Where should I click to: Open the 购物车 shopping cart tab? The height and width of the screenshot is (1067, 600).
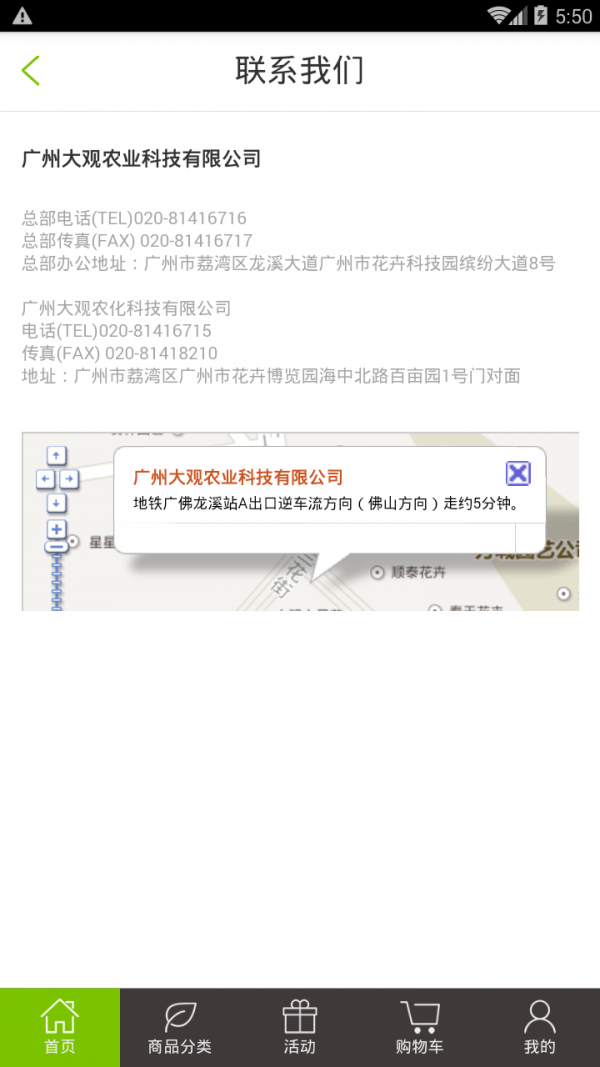coord(420,1028)
